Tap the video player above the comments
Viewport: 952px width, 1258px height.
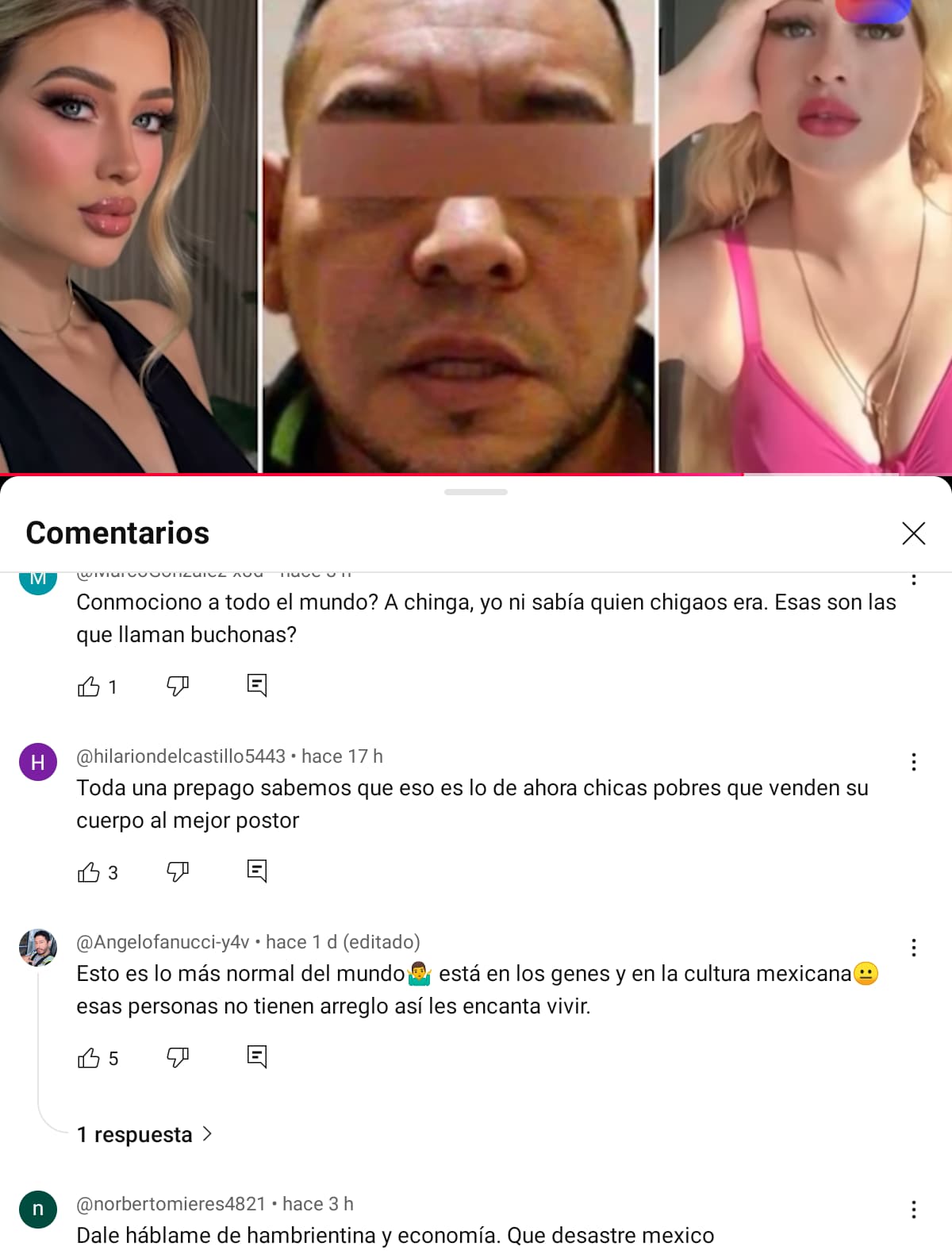coord(476,238)
